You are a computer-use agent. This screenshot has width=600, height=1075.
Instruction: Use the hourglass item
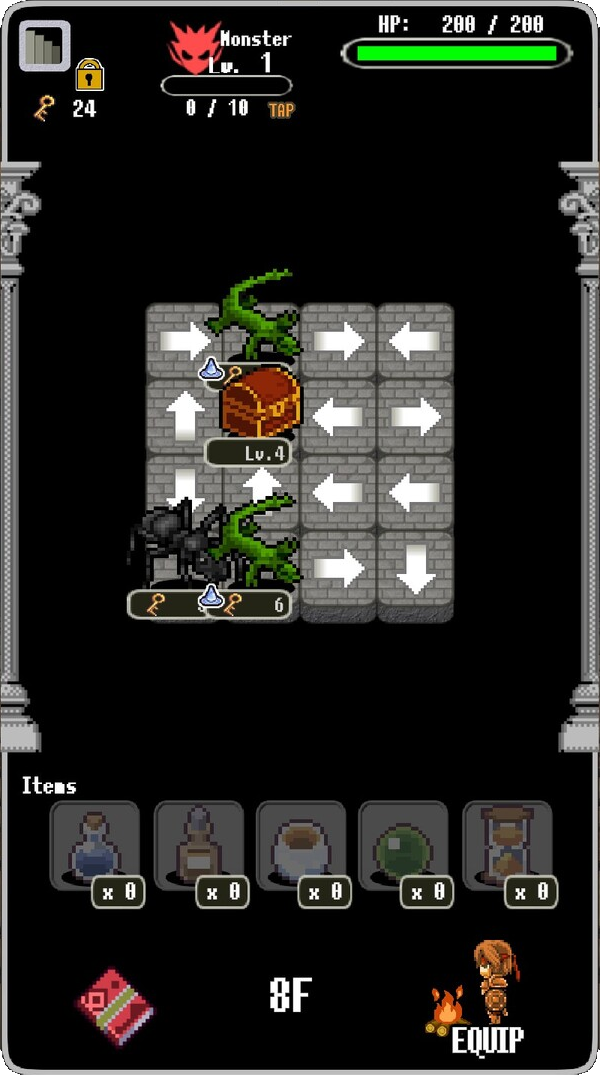tap(507, 846)
